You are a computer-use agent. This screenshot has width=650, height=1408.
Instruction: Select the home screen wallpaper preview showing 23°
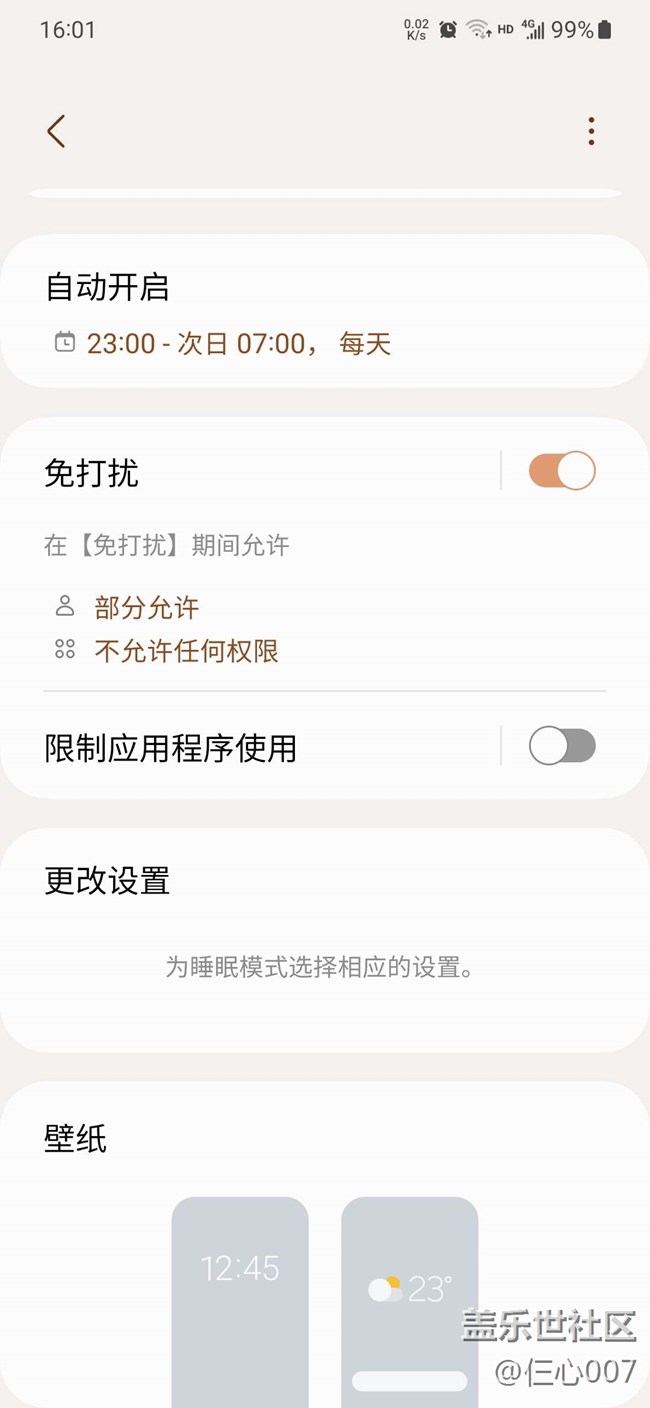410,1302
